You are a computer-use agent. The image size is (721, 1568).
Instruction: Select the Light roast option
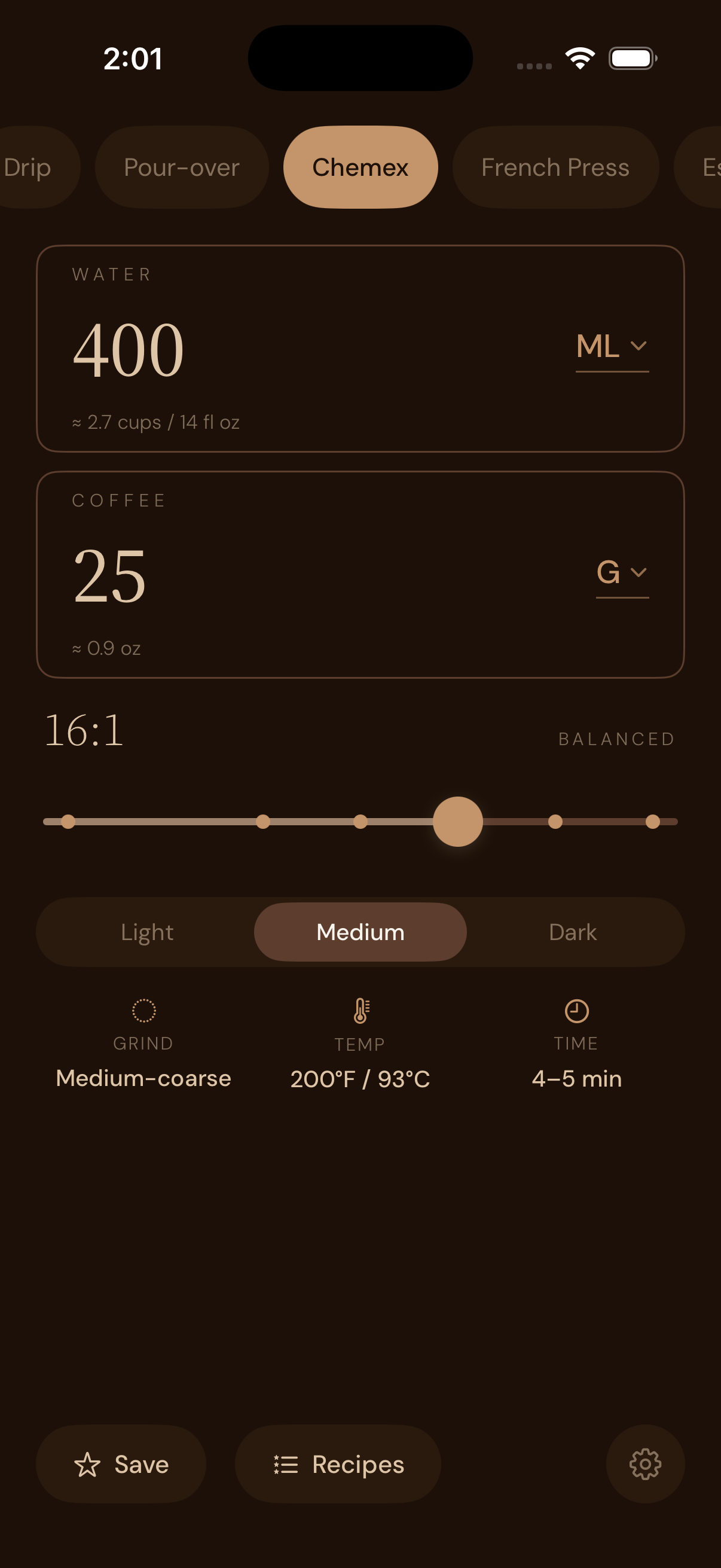(x=146, y=932)
